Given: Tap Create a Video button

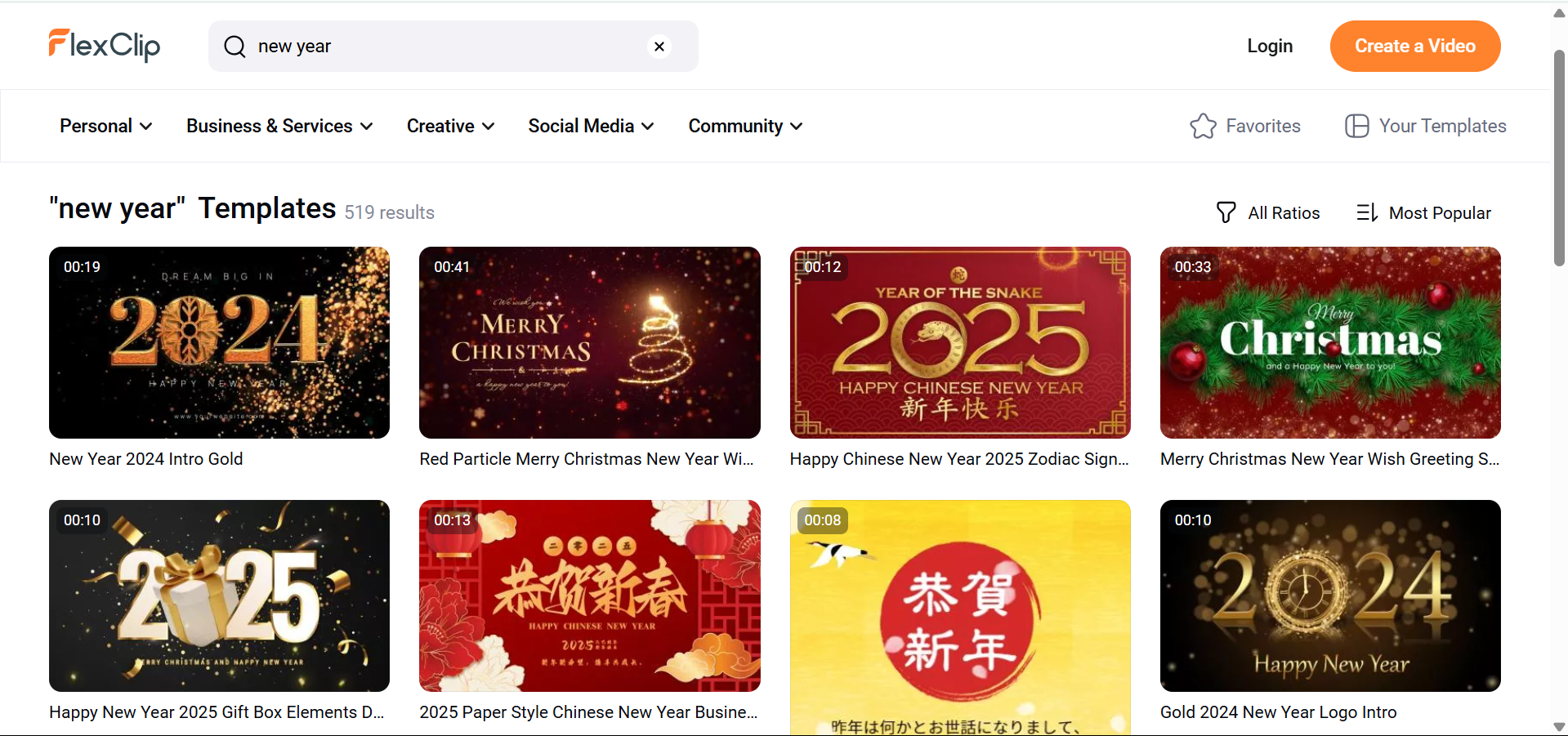Looking at the screenshot, I should (x=1414, y=47).
